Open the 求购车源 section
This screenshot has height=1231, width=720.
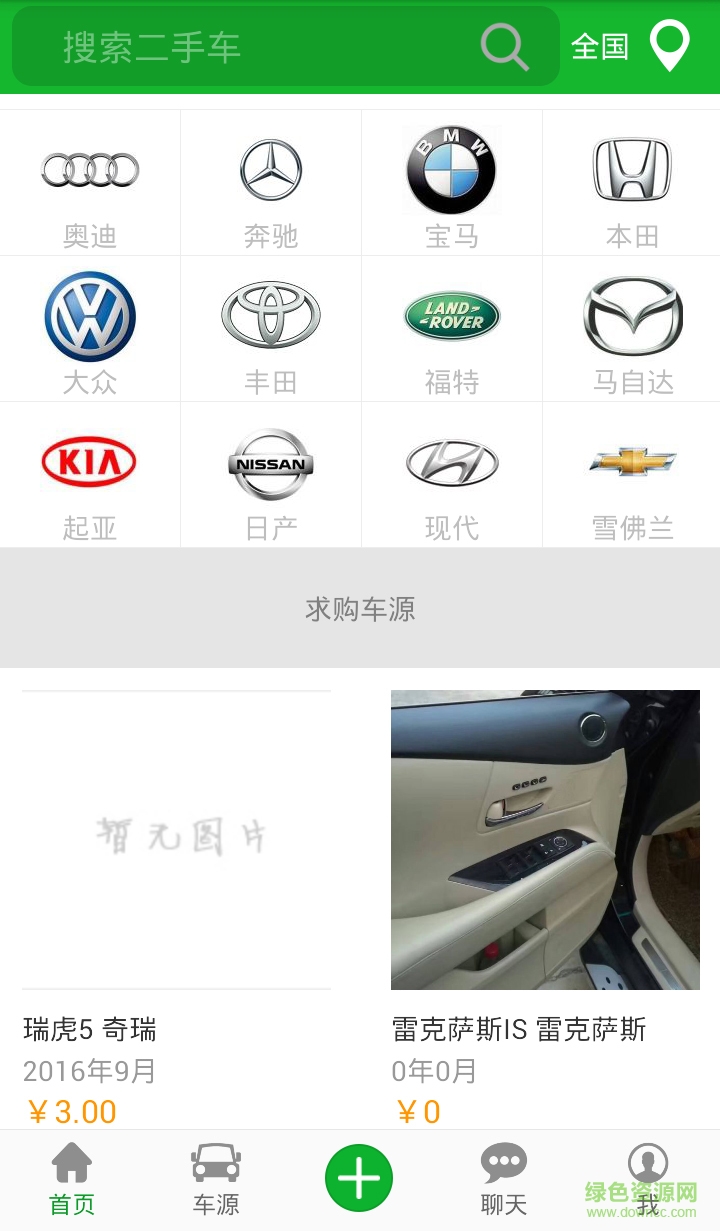pos(360,609)
